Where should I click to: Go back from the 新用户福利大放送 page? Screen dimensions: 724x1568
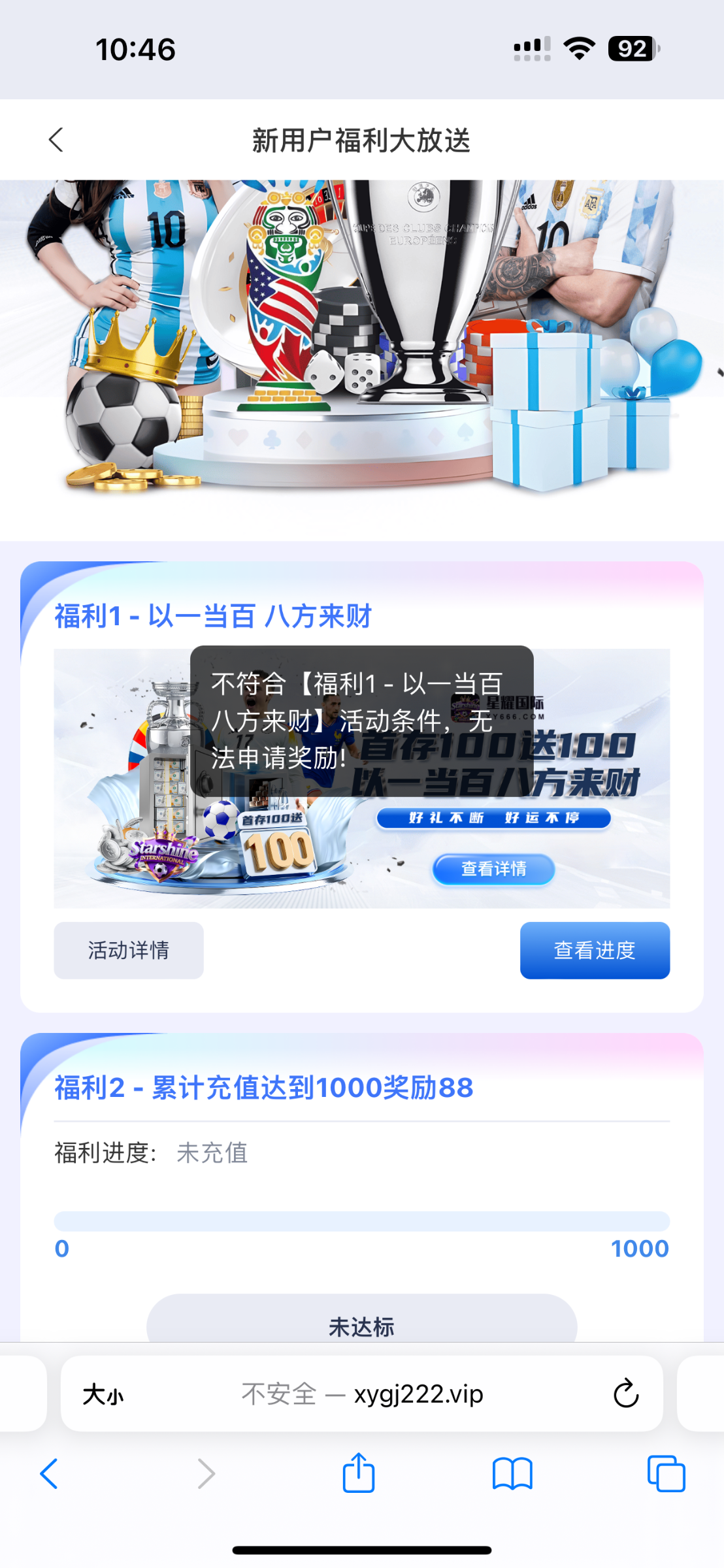56,140
